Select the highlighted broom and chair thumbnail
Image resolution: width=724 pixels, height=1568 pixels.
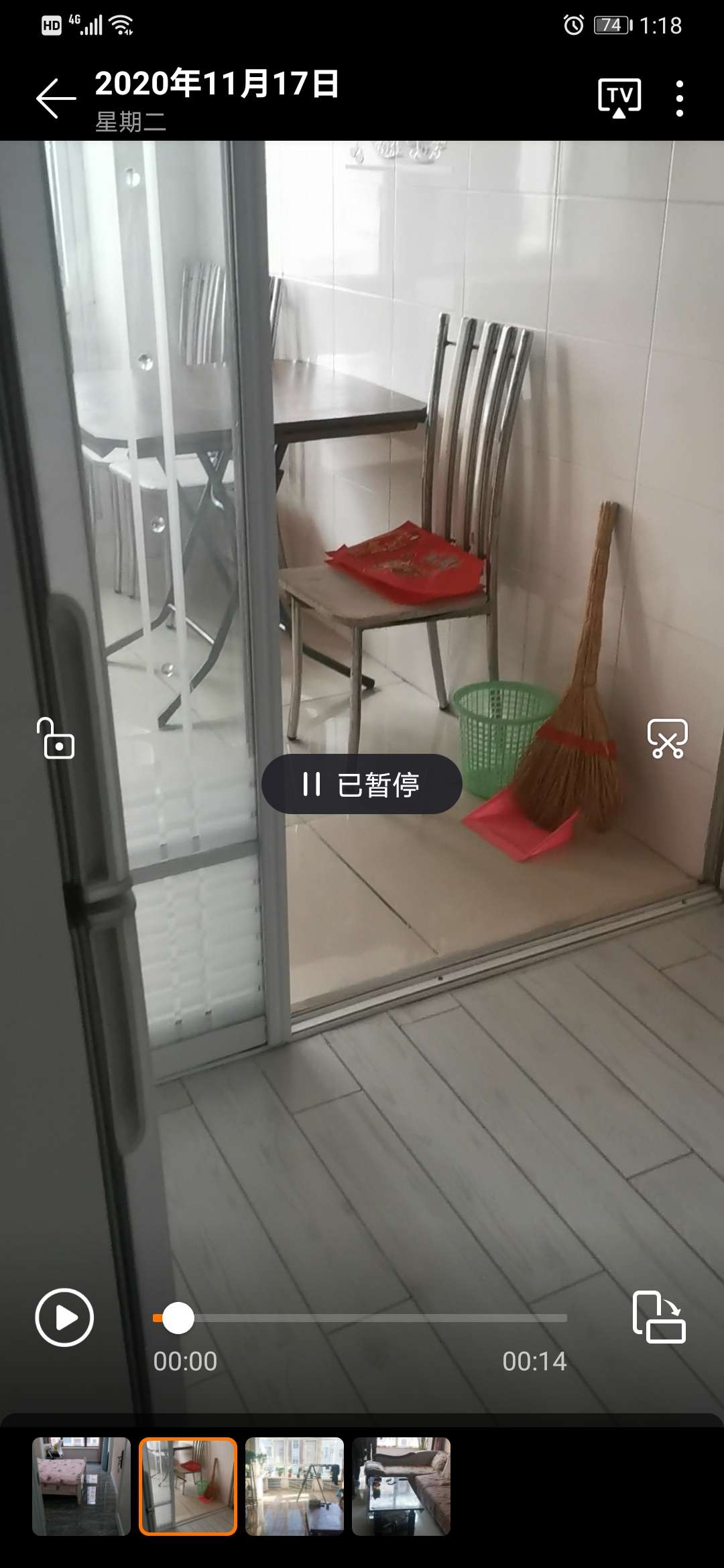pos(188,1486)
